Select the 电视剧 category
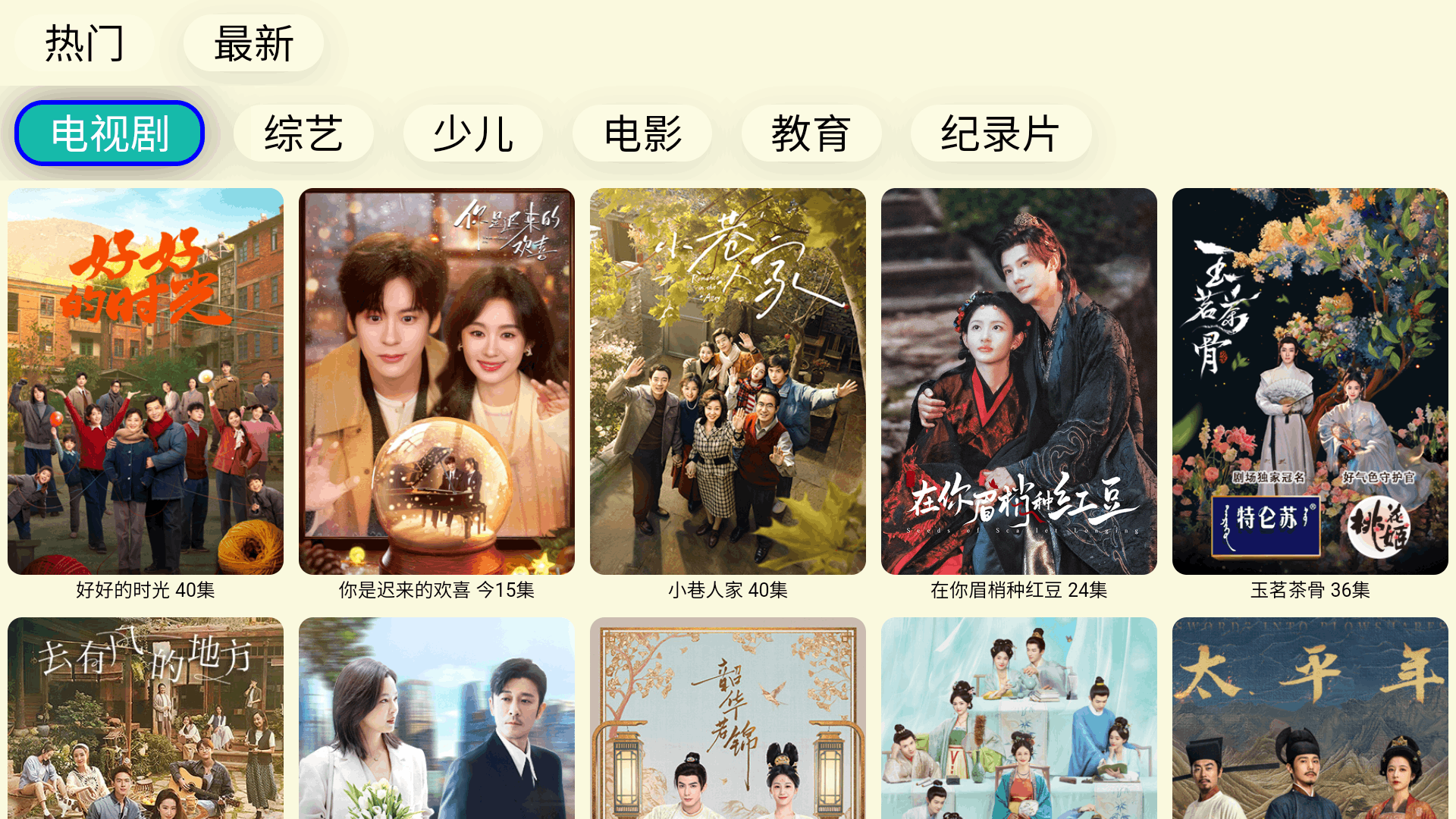 [110, 133]
